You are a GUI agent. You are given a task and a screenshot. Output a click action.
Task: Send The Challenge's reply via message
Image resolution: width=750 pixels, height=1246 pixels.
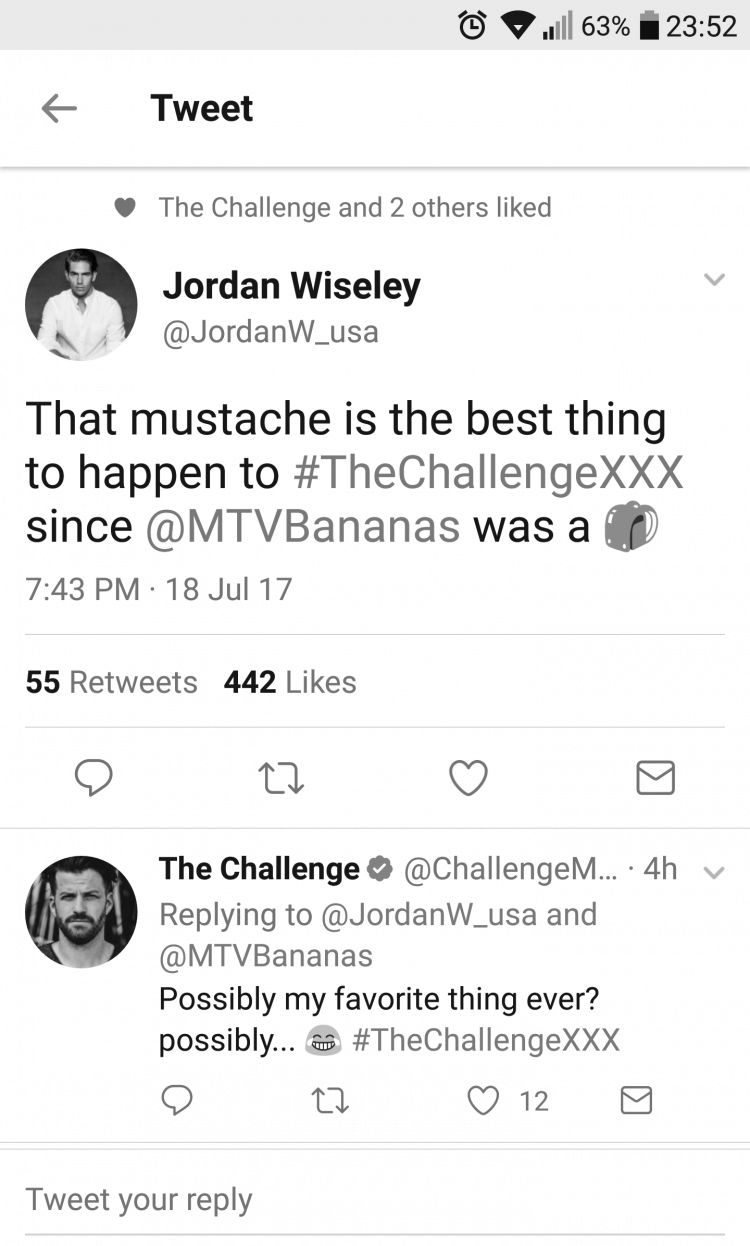click(x=636, y=1100)
